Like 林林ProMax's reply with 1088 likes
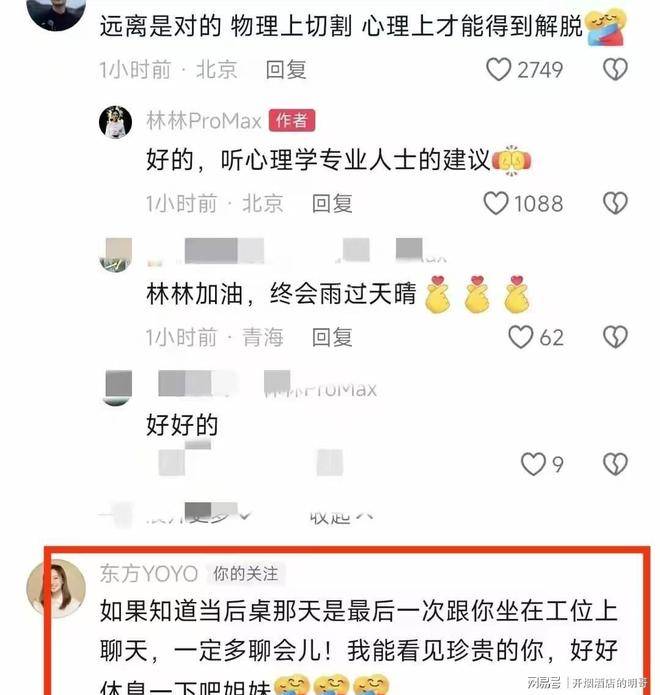Viewport: 660px width, 695px height. pyautogui.click(x=497, y=203)
